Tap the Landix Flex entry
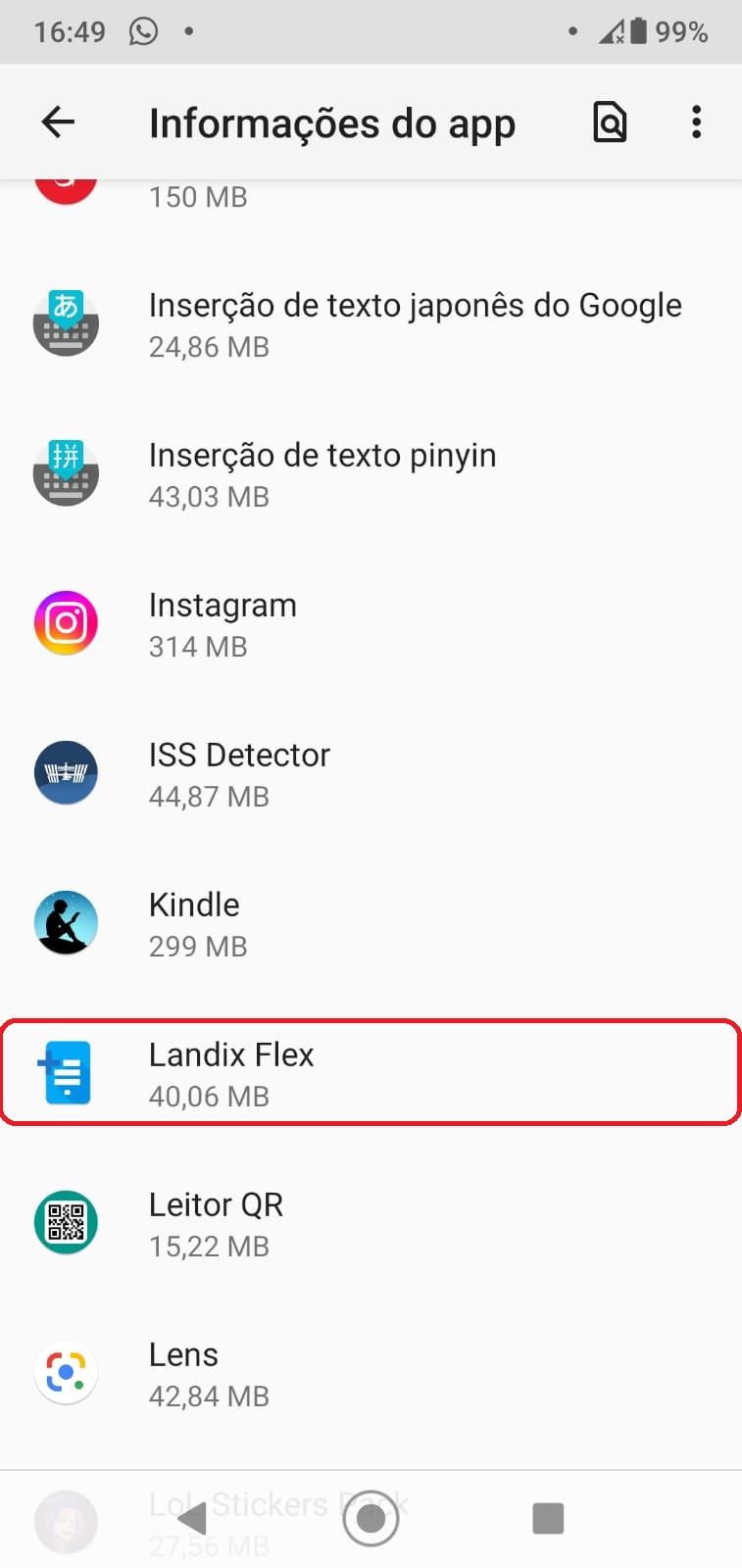This screenshot has width=742, height=1568. coord(371,1073)
